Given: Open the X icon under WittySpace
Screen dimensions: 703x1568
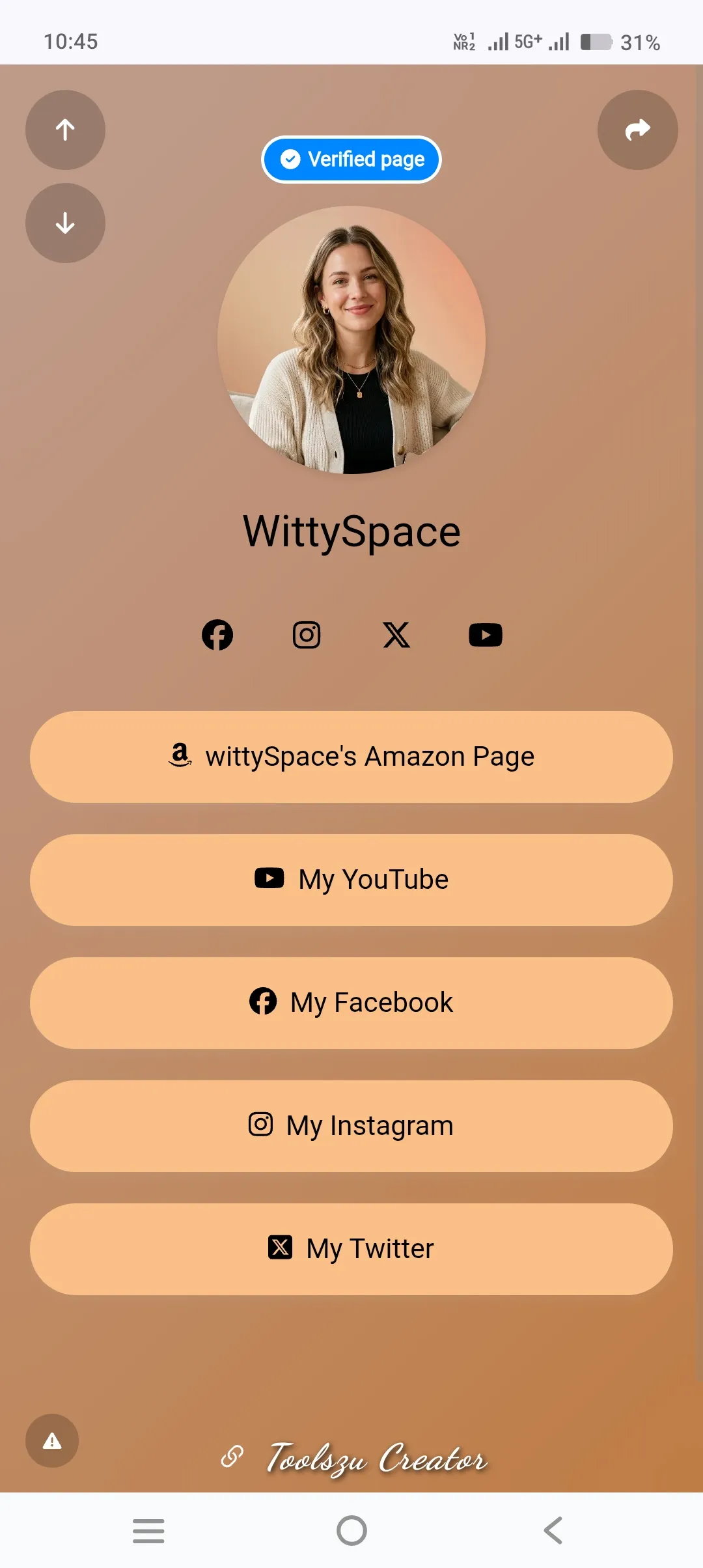Looking at the screenshot, I should (396, 635).
